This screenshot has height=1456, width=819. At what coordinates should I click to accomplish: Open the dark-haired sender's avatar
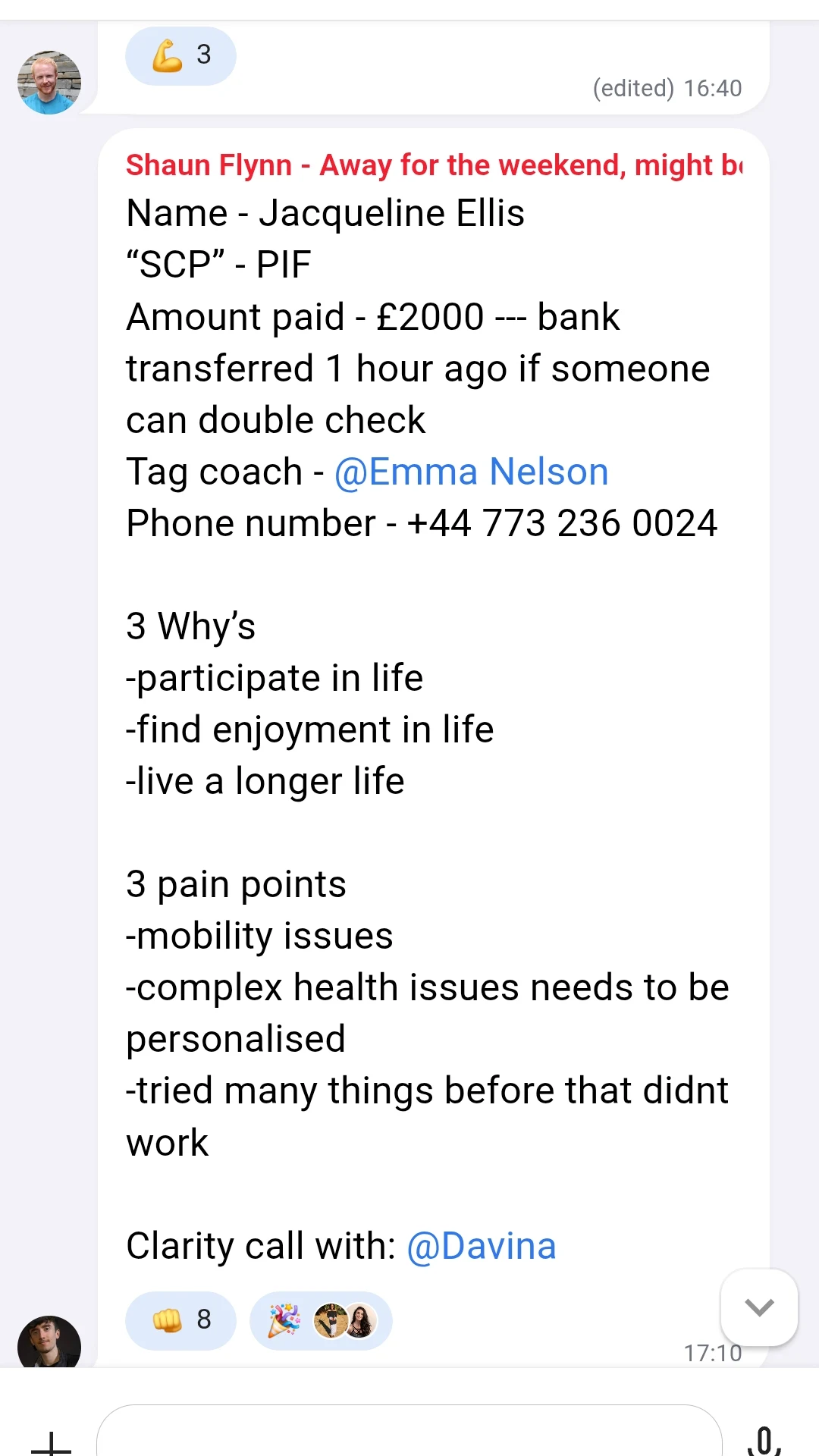pyautogui.click(x=49, y=1344)
